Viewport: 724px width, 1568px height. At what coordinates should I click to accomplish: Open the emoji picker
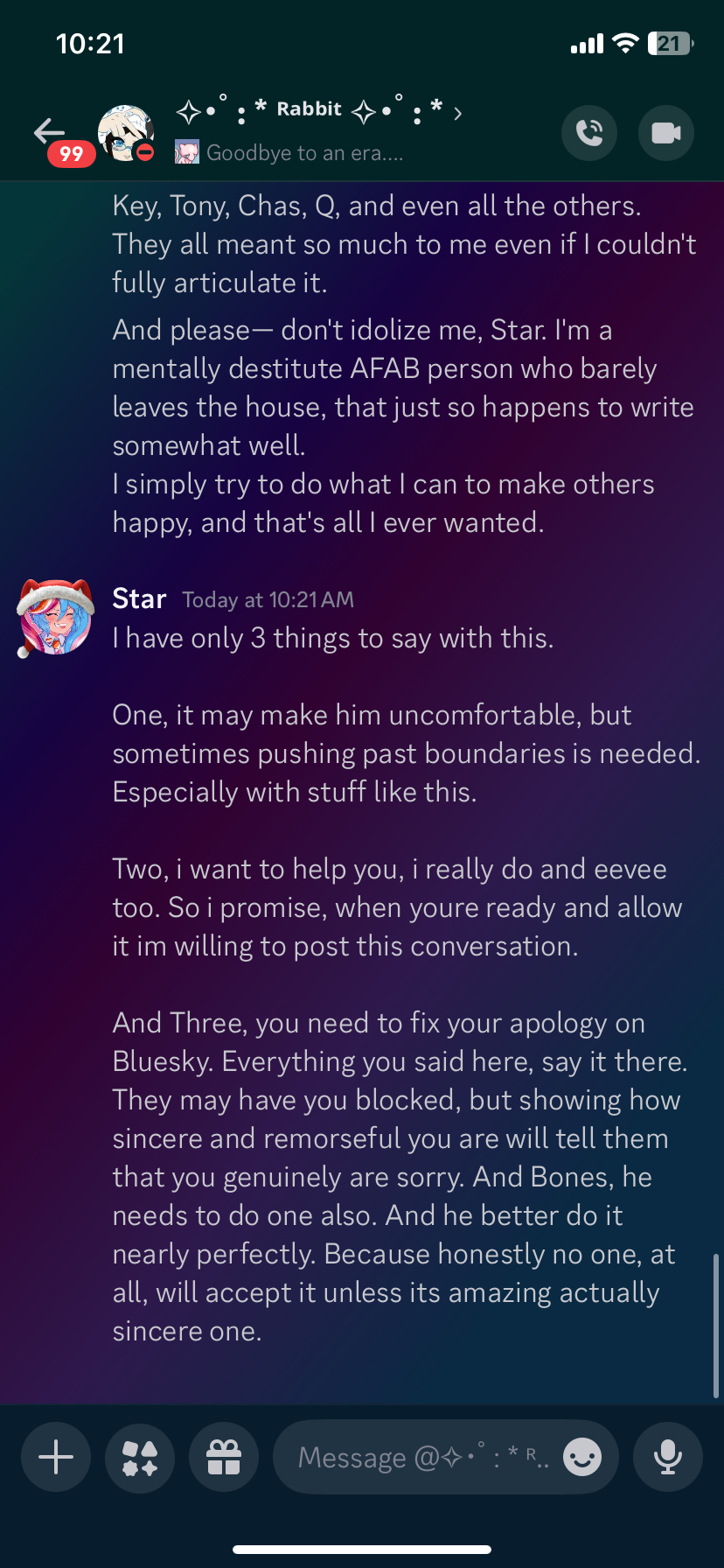click(x=582, y=1457)
